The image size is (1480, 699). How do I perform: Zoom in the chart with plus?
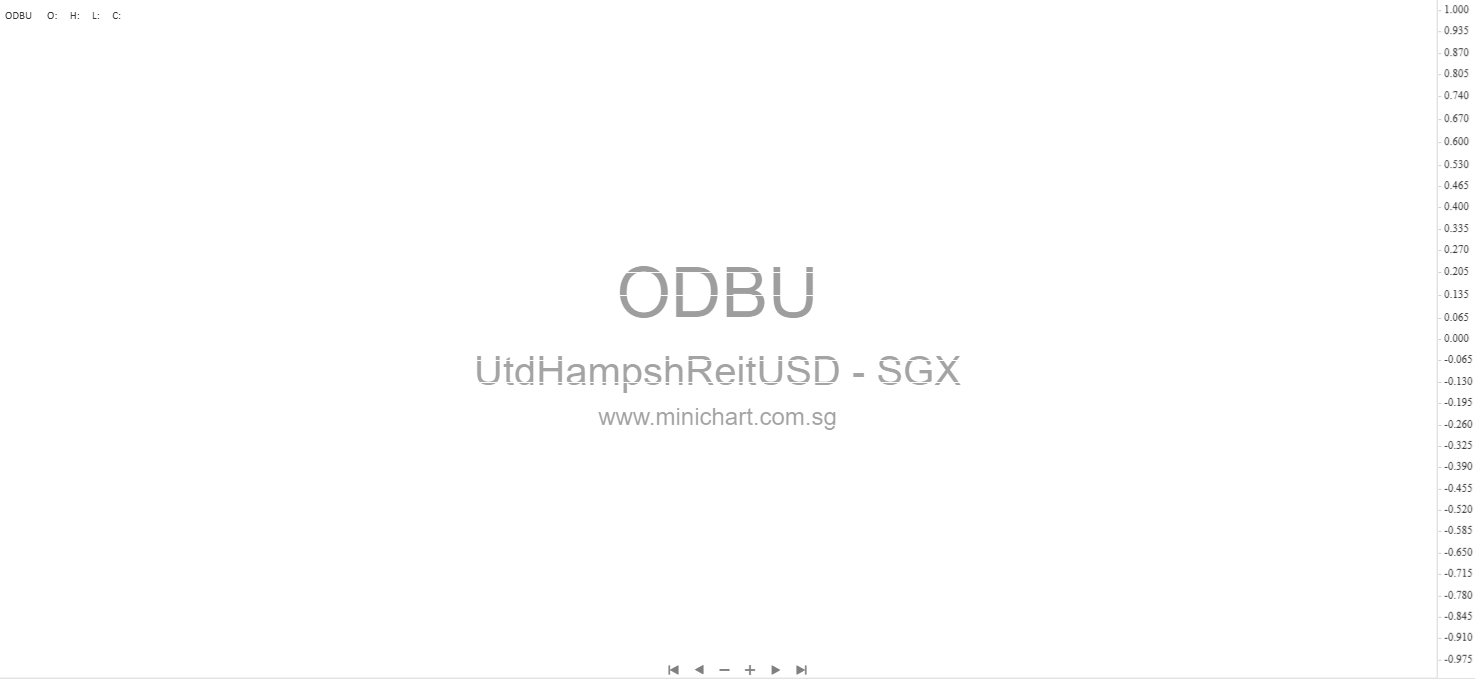coord(750,670)
